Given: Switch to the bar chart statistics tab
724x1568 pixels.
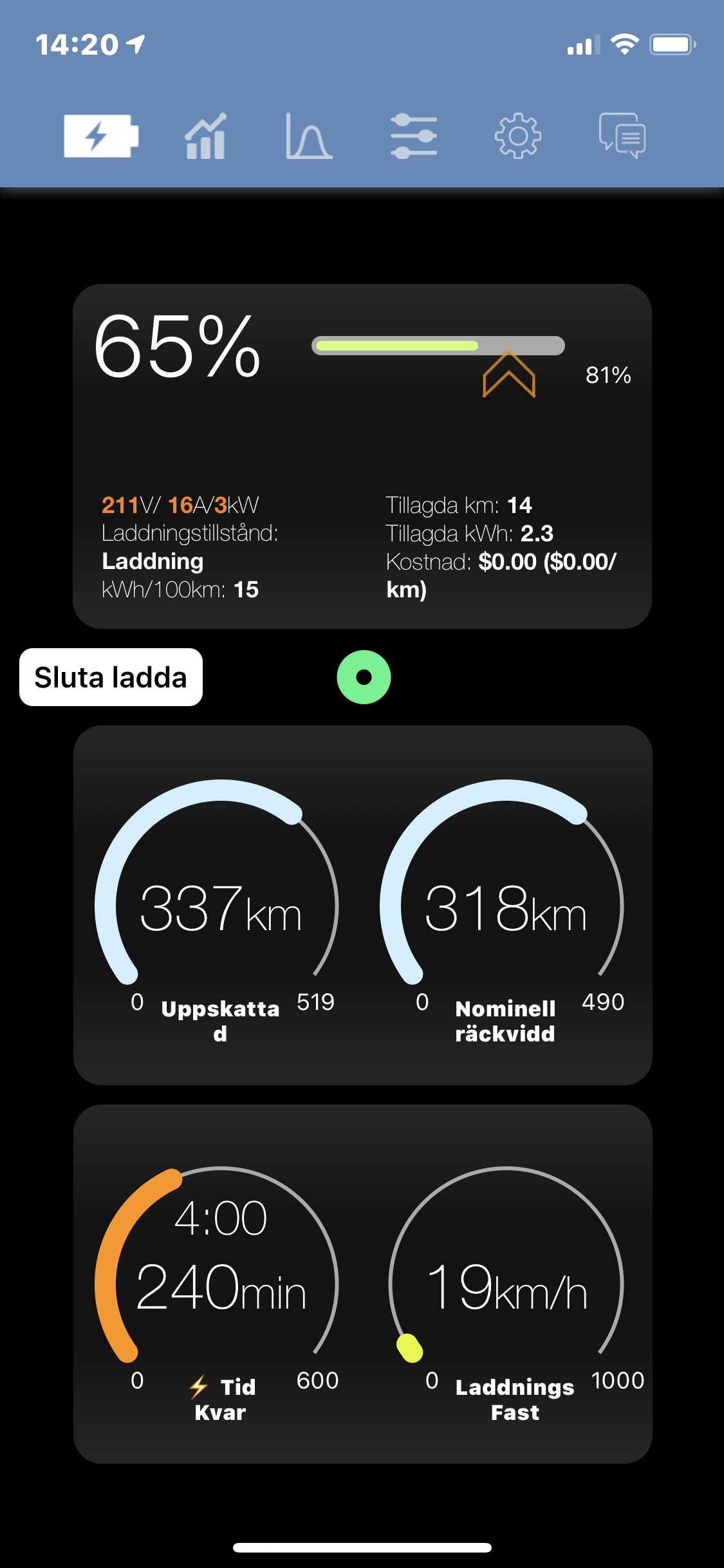Looking at the screenshot, I should [x=206, y=136].
